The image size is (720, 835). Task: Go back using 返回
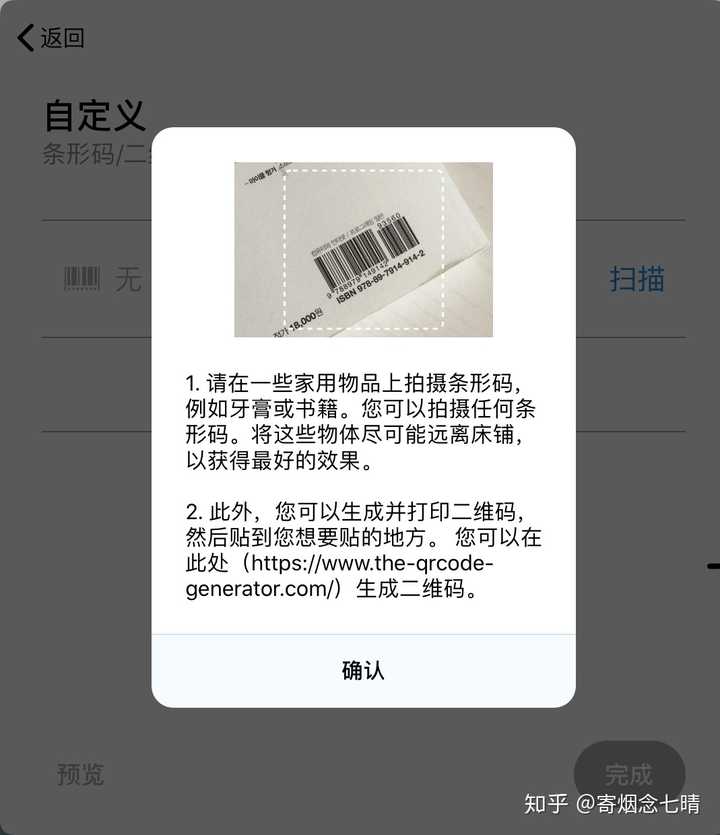click(51, 38)
